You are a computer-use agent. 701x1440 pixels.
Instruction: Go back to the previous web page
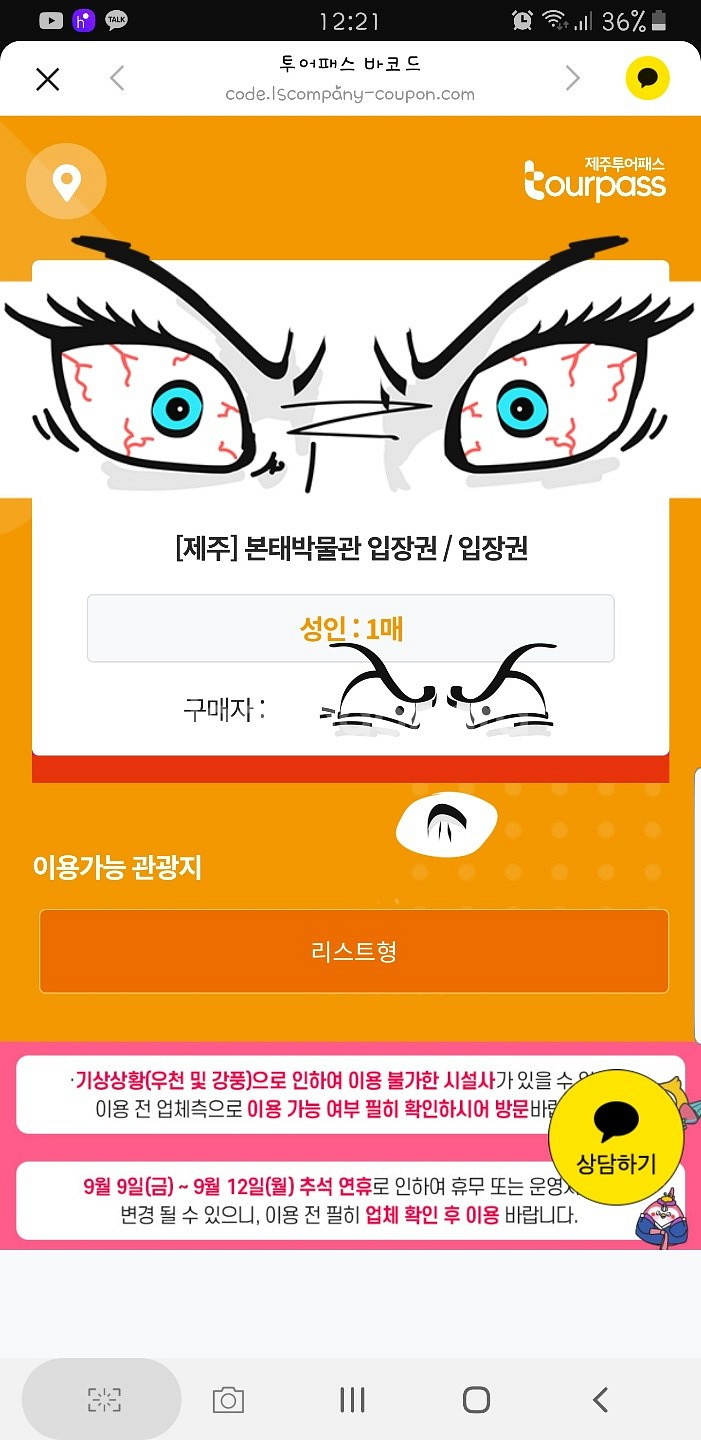tap(118, 78)
